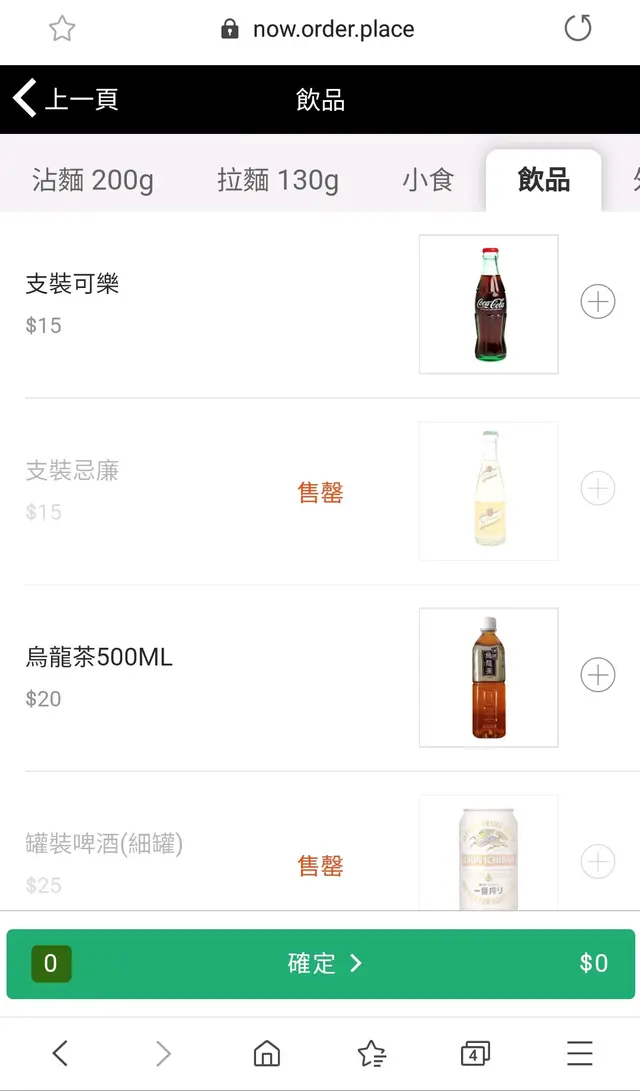Switch to the 沾麵 200g tab
The height and width of the screenshot is (1091, 640).
(93, 181)
